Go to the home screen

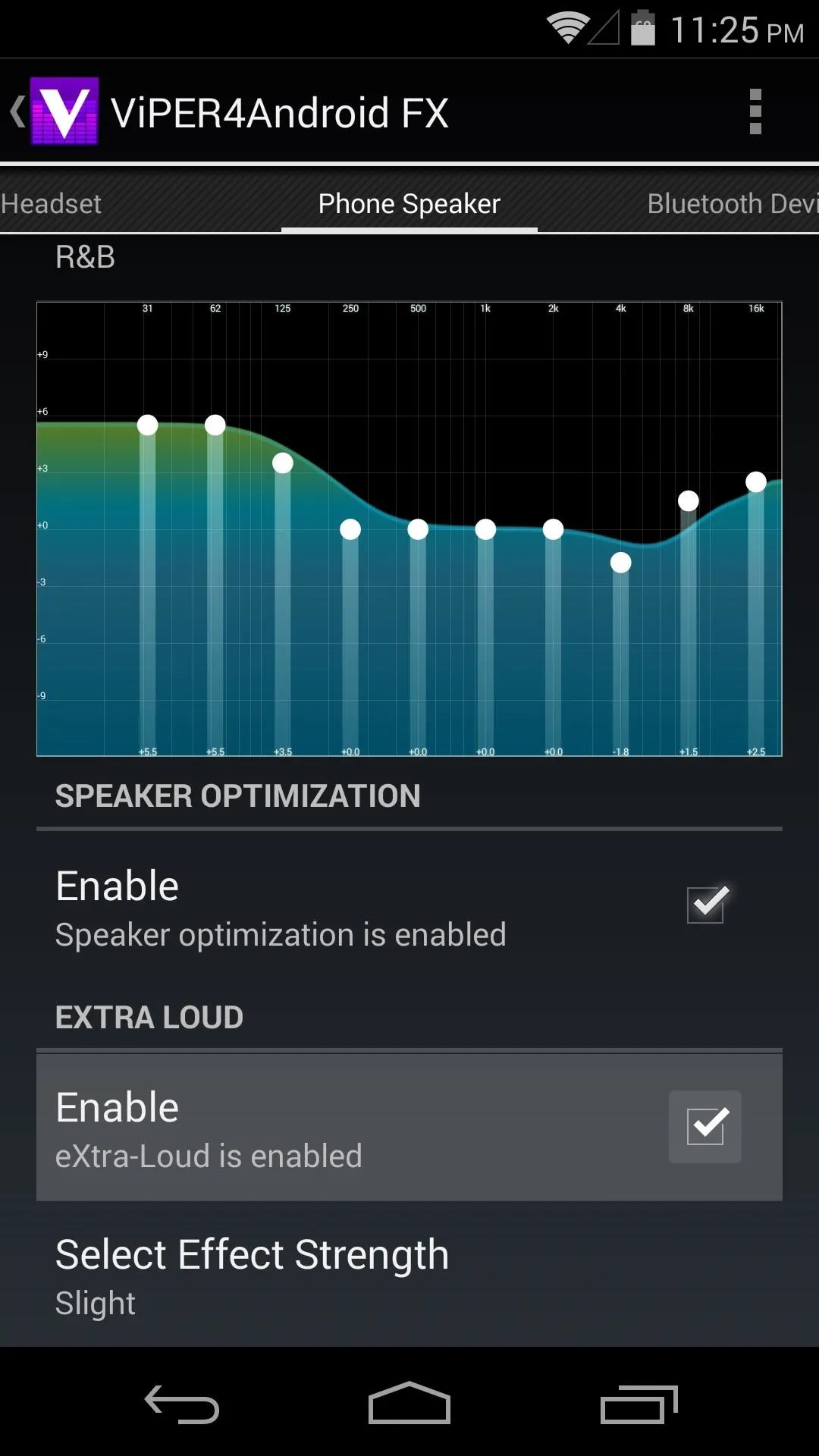point(409,1403)
